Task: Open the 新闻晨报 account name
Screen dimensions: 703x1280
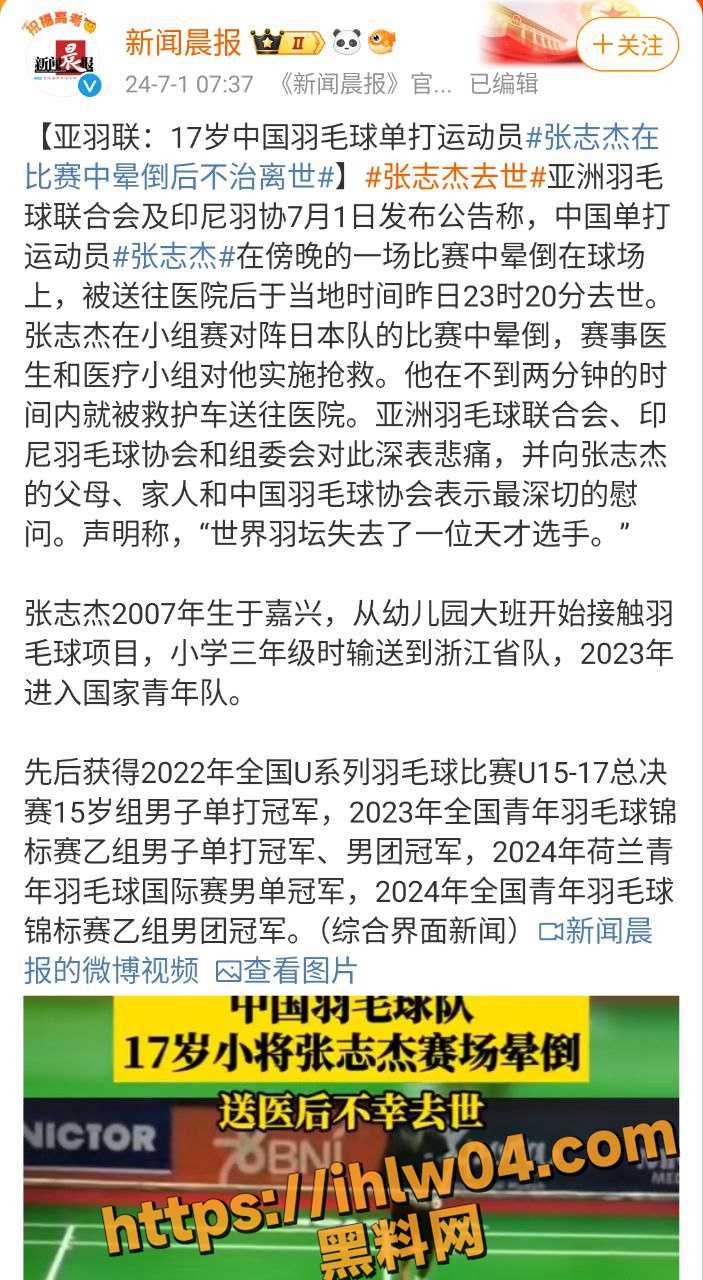Action: point(183,43)
